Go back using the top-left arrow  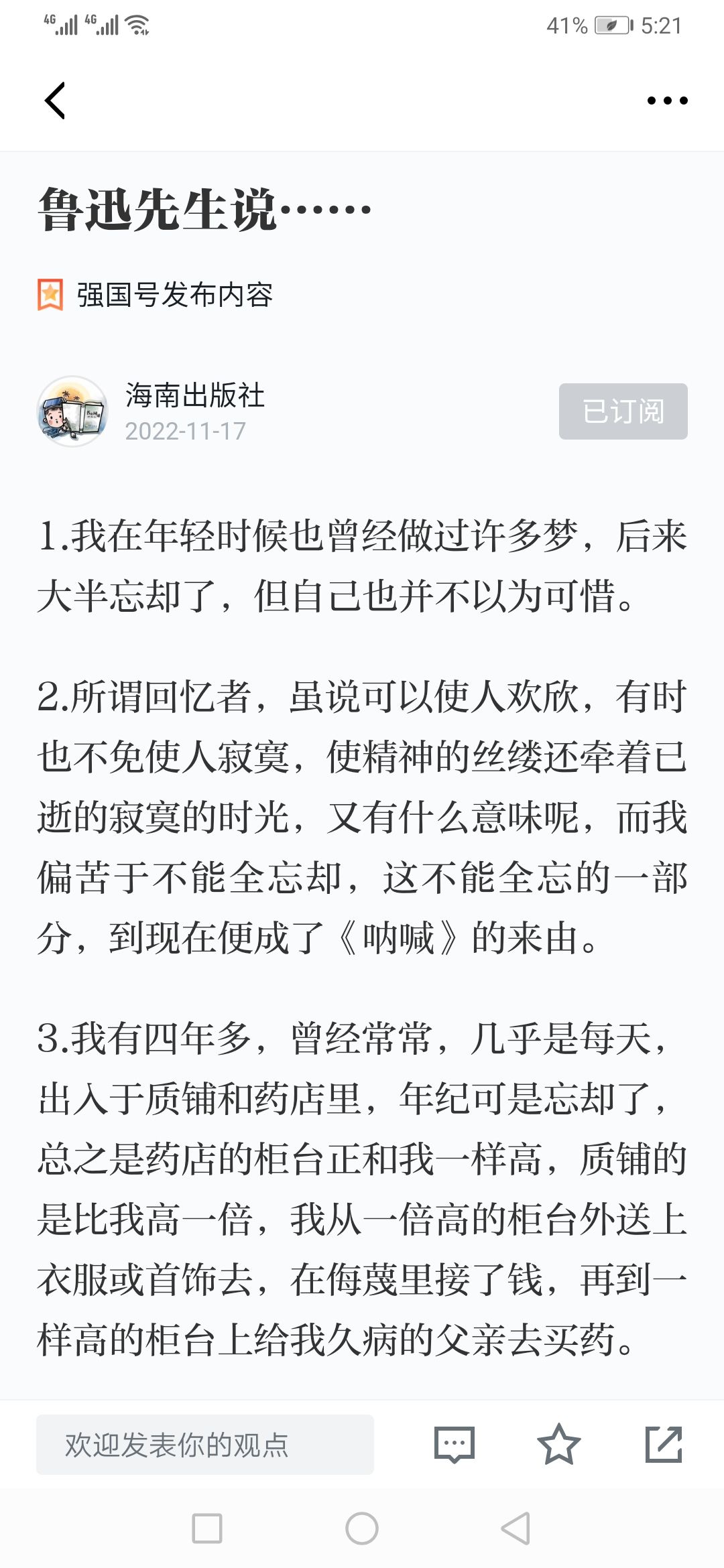click(55, 101)
